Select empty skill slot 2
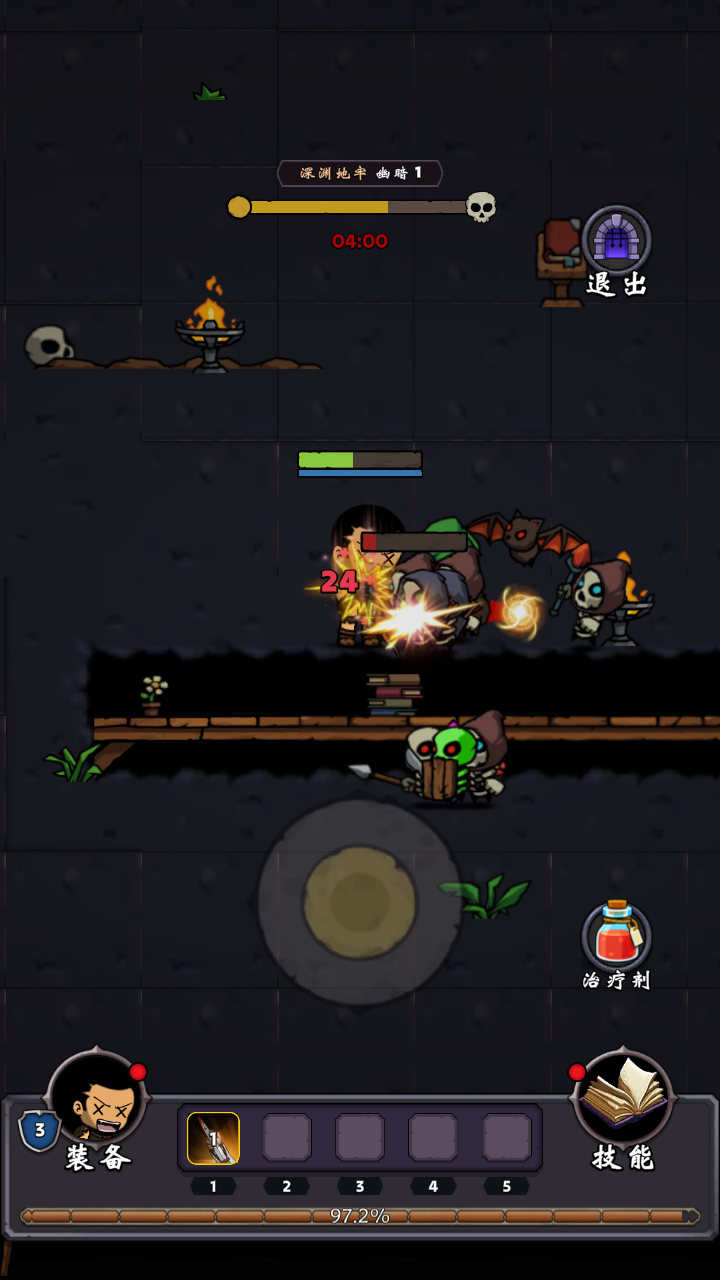 [x=287, y=1138]
